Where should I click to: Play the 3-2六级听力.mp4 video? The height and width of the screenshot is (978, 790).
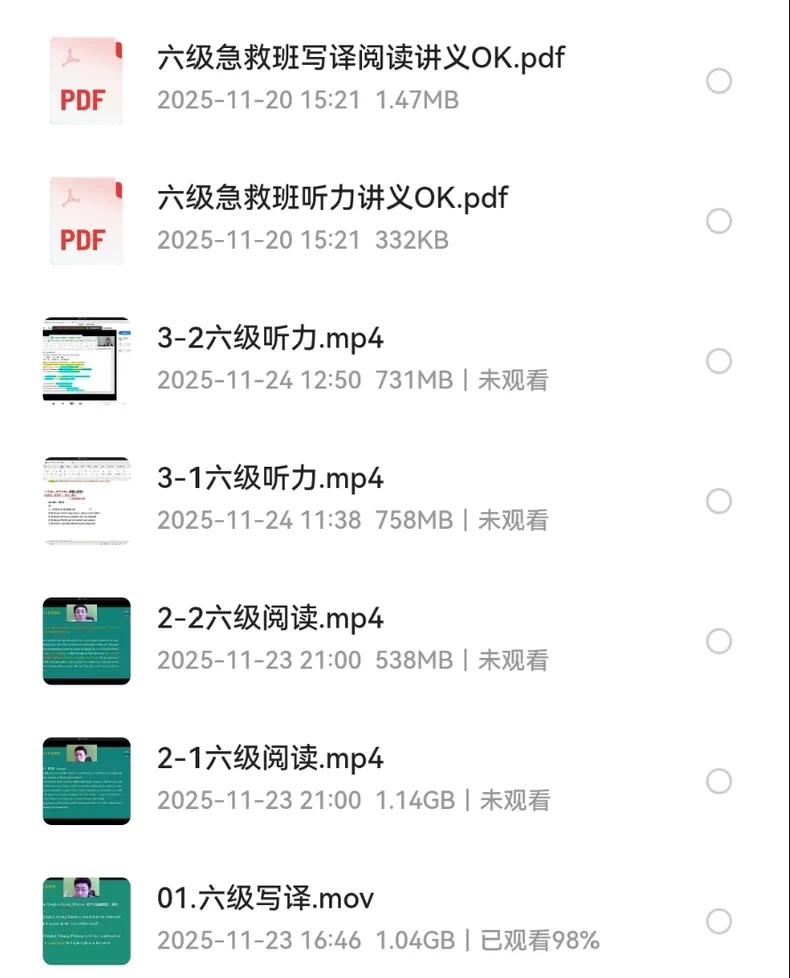[x=270, y=338]
